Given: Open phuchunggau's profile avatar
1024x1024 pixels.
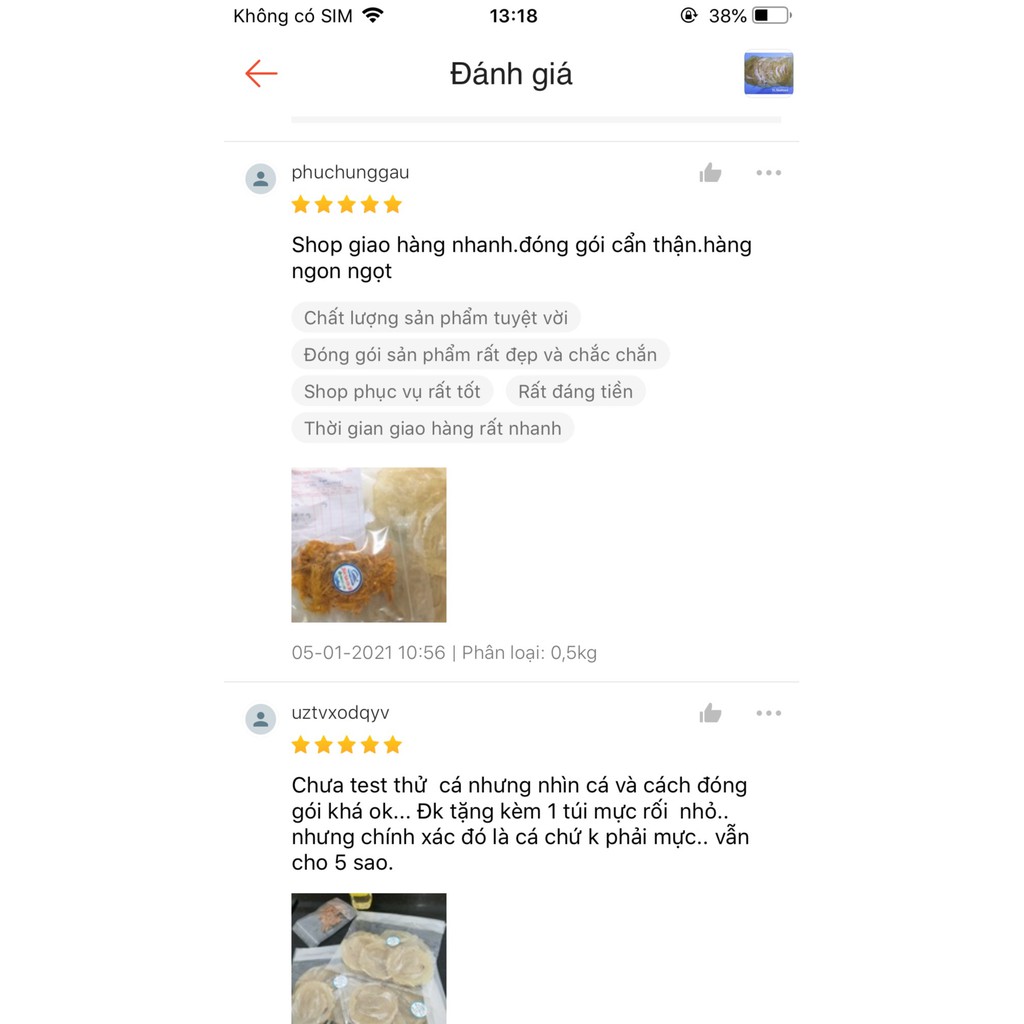Looking at the screenshot, I should coord(261,179).
